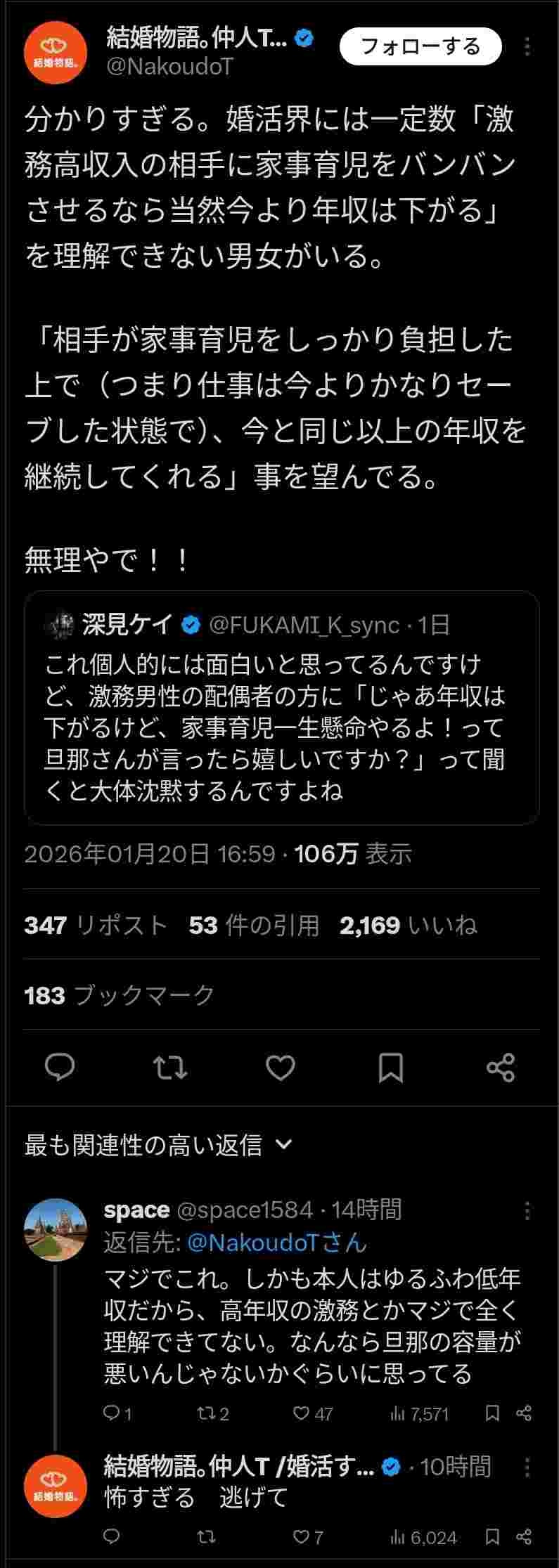
Task: Open overflow menu on space's reply
Action: pyautogui.click(x=527, y=1210)
